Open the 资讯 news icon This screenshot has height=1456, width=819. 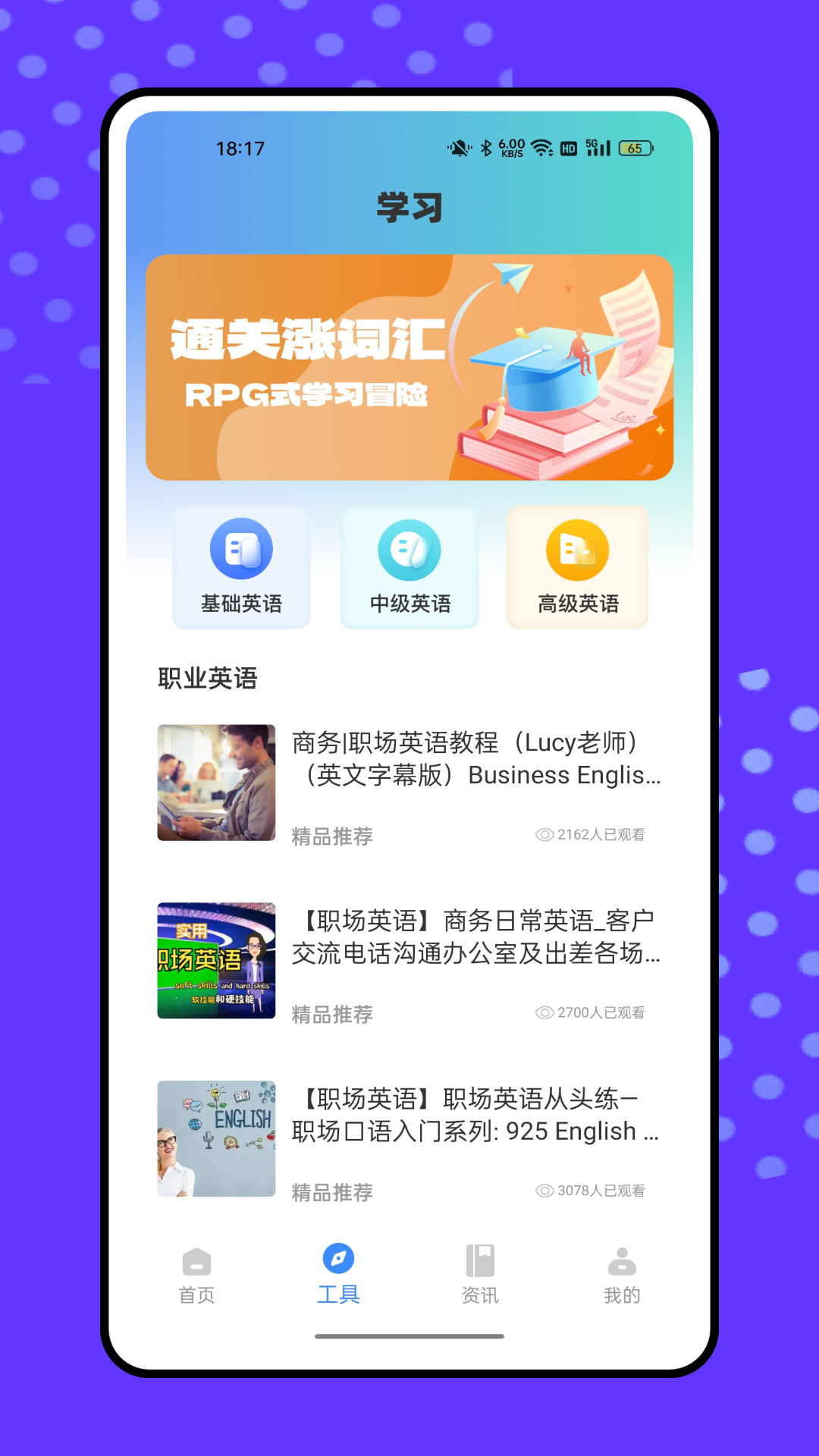pyautogui.click(x=480, y=1257)
